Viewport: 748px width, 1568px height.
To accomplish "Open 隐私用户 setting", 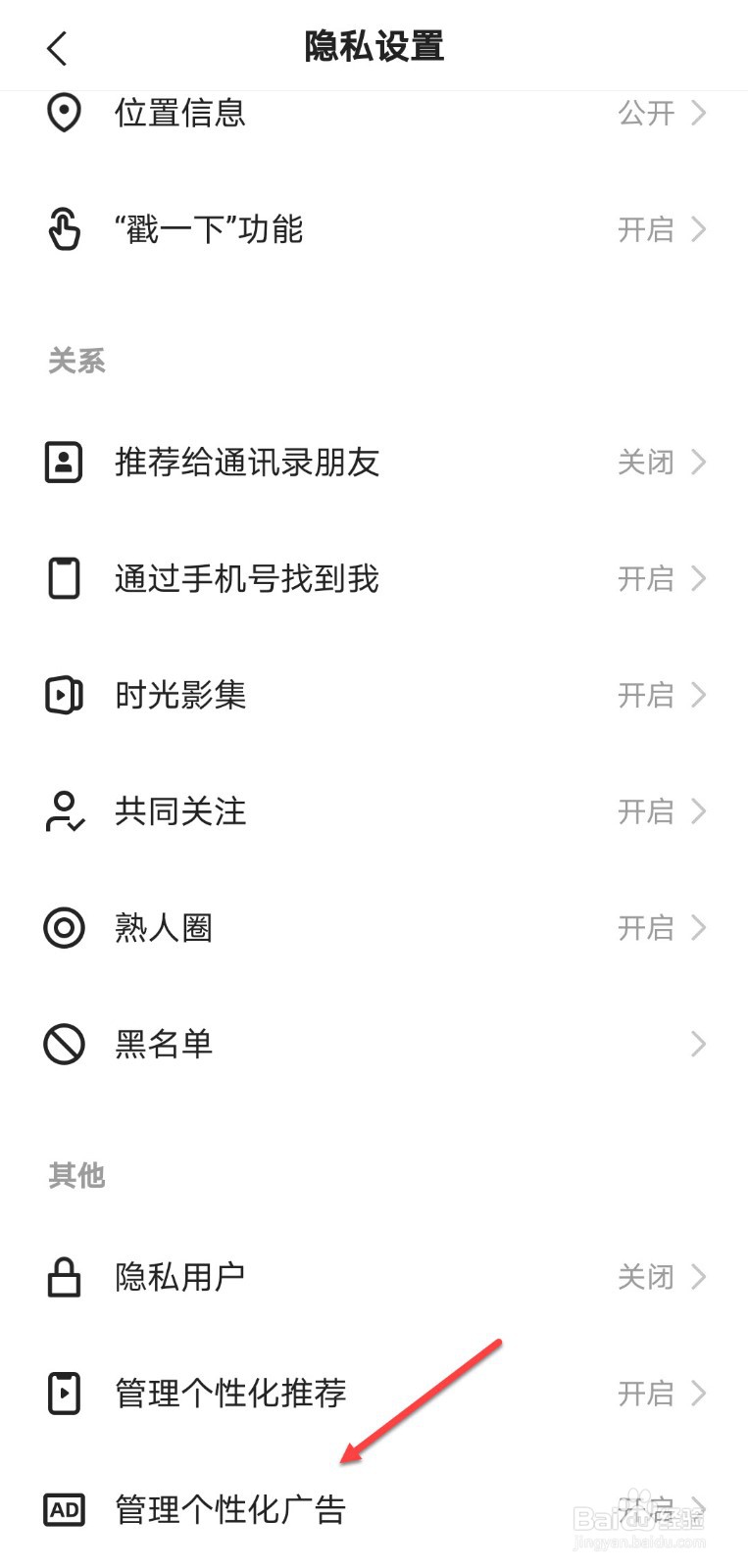I will [374, 1277].
